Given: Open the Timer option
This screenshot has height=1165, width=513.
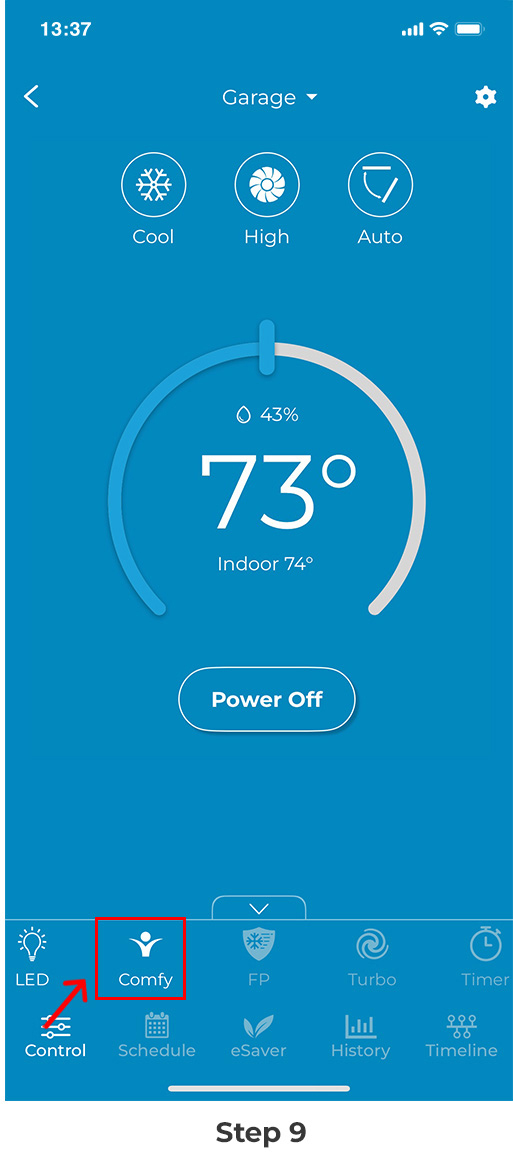Looking at the screenshot, I should pyautogui.click(x=485, y=958).
